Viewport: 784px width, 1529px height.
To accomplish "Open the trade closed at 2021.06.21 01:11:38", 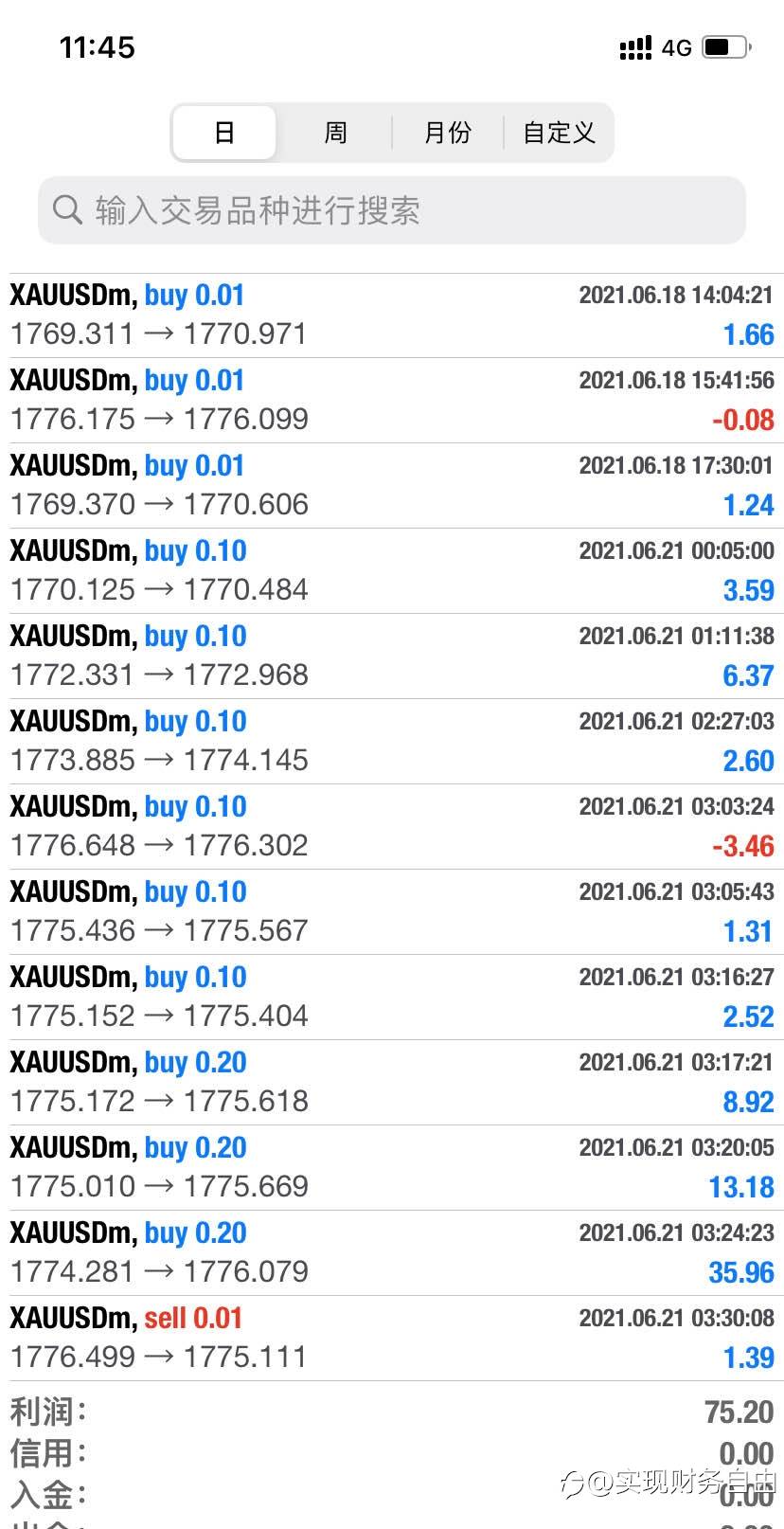I will point(392,657).
